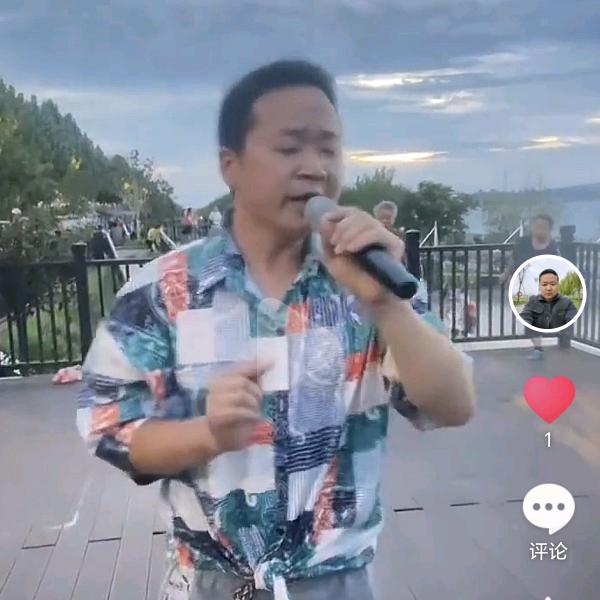Open the creator's round profile avatar

point(547,293)
